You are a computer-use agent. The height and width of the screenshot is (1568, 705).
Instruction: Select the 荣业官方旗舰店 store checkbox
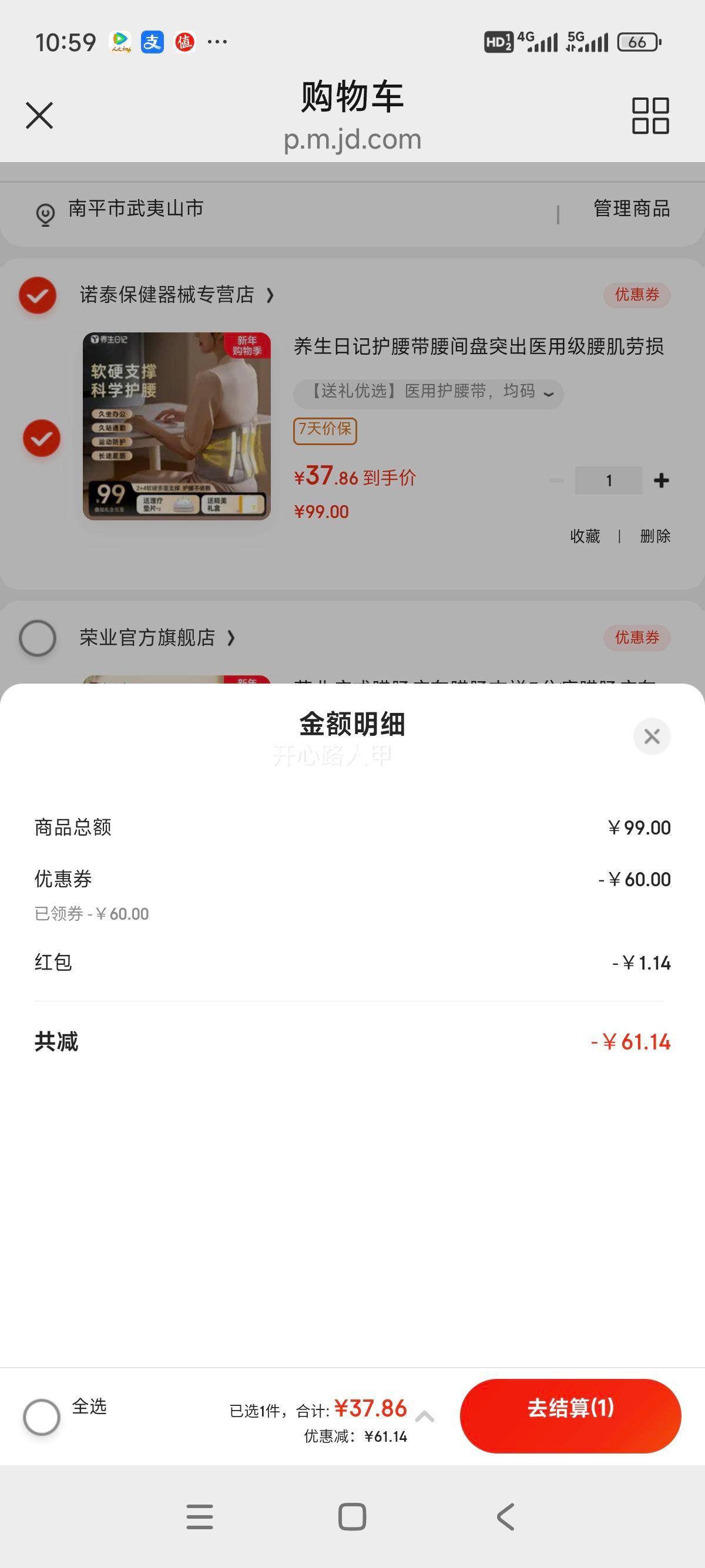[x=38, y=638]
